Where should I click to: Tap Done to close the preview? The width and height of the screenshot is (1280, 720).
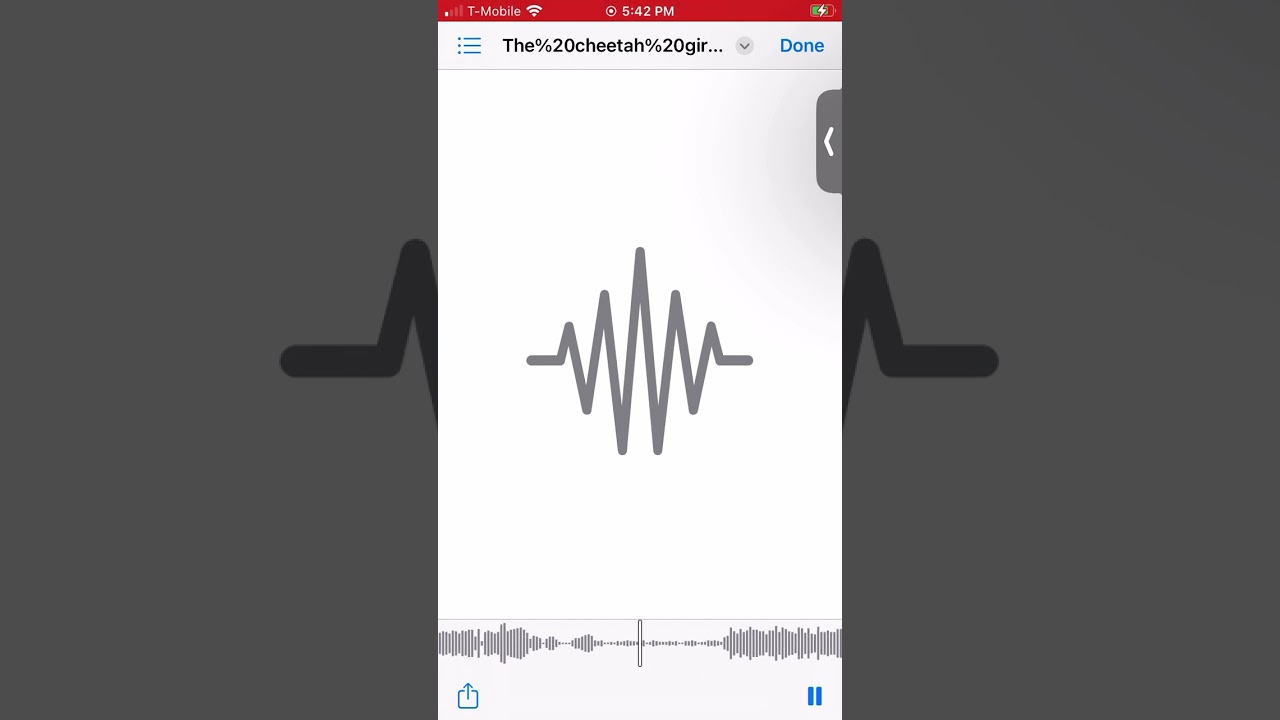pos(801,46)
